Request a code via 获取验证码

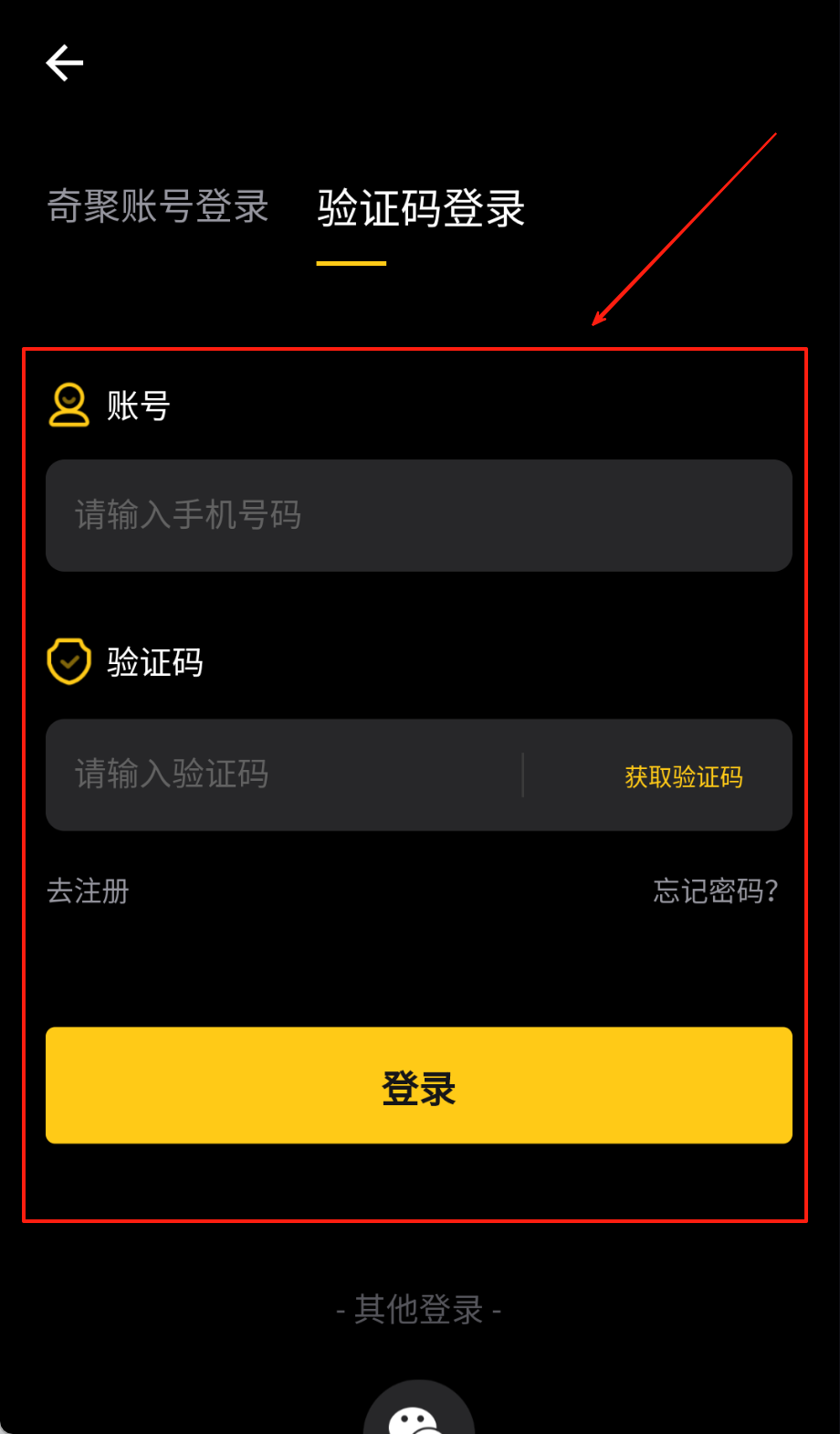[x=683, y=776]
